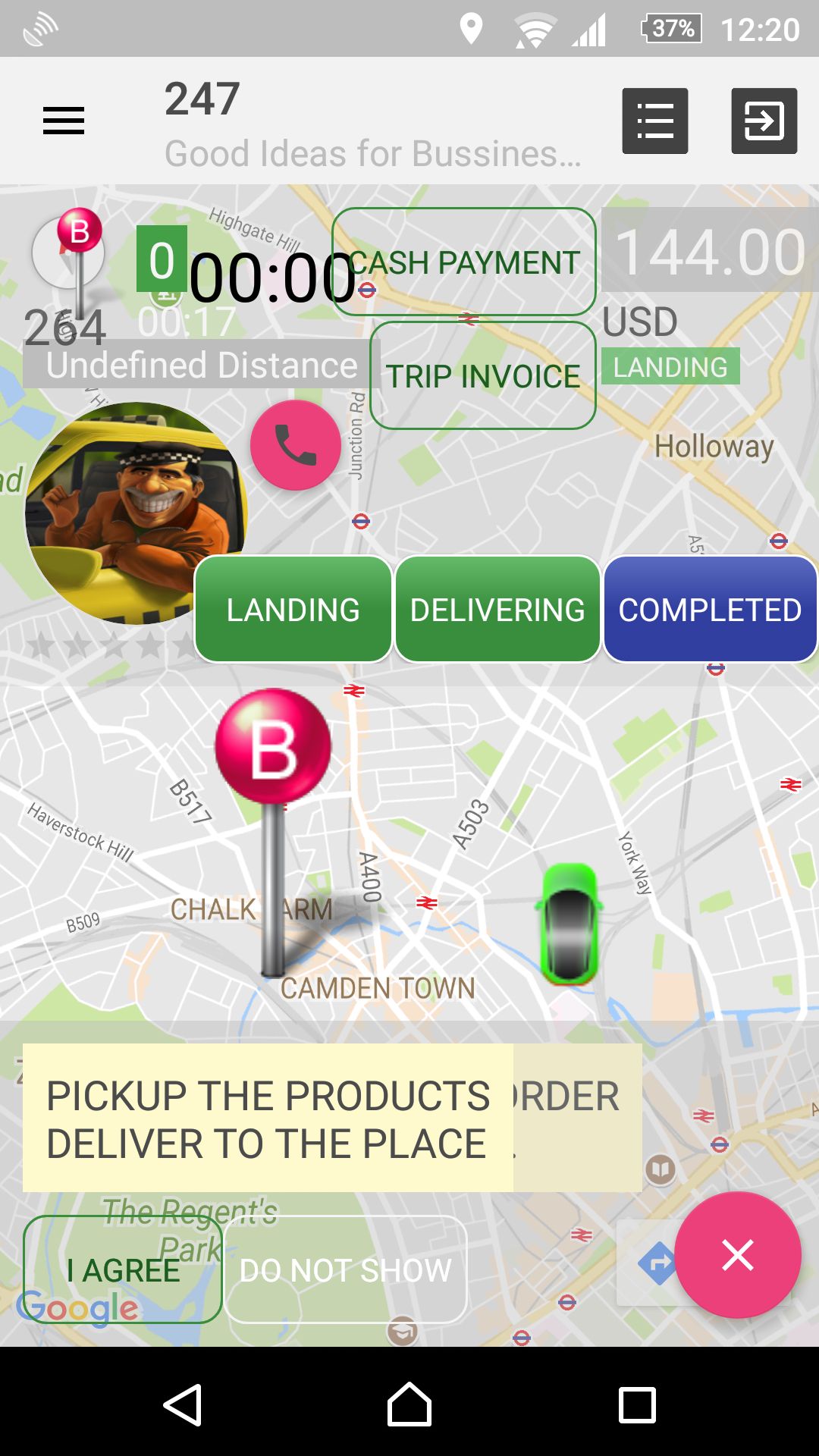
Task: Choose Do Not Show for this notice
Action: tap(346, 1269)
